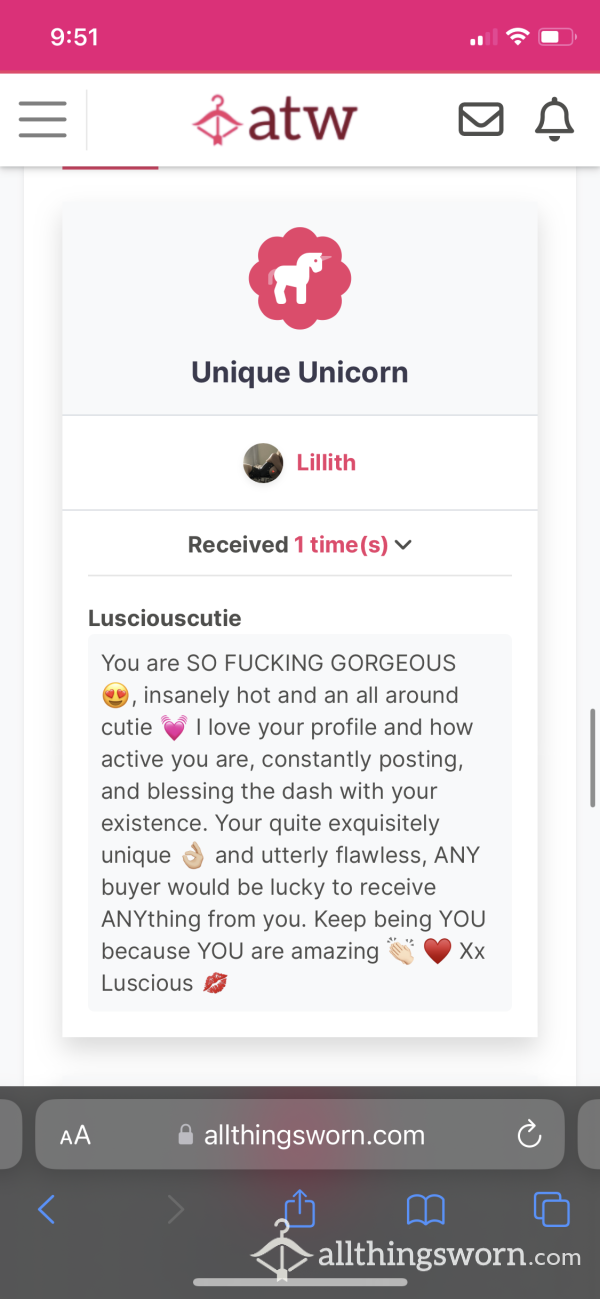The image size is (600, 1299).
Task: Tap the atw logo to go home
Action: click(275, 120)
